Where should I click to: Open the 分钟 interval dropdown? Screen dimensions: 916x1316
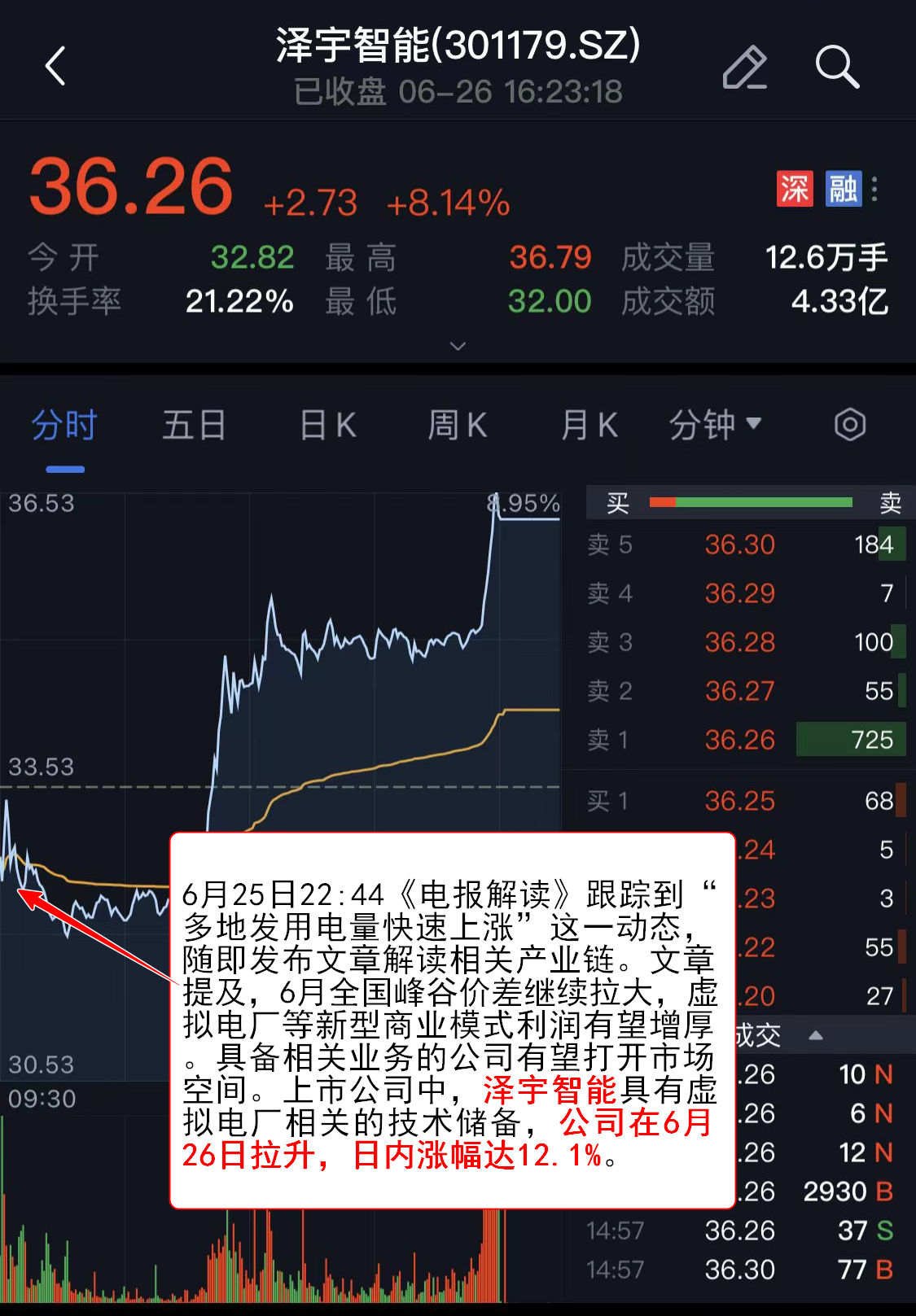[x=715, y=425]
